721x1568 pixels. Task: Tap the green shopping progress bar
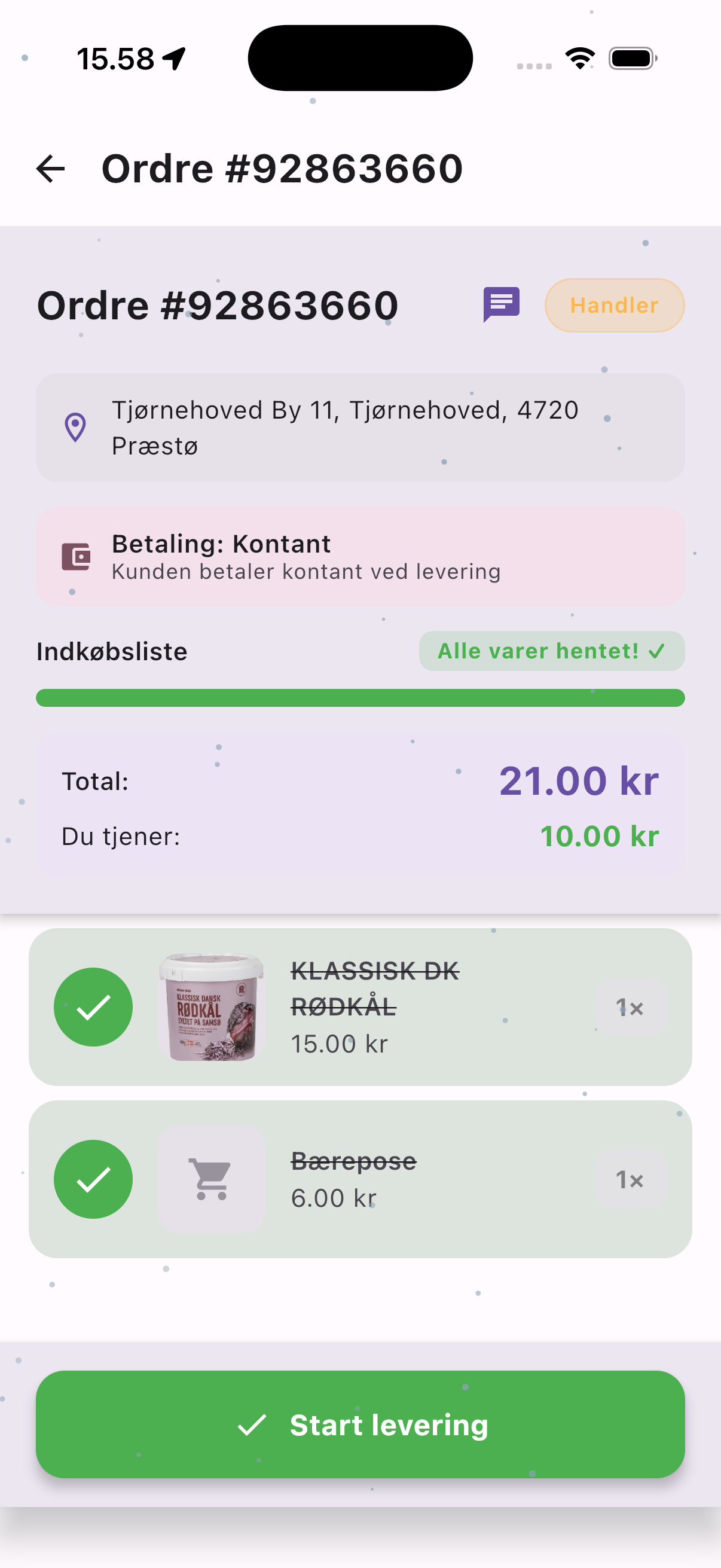[360, 697]
